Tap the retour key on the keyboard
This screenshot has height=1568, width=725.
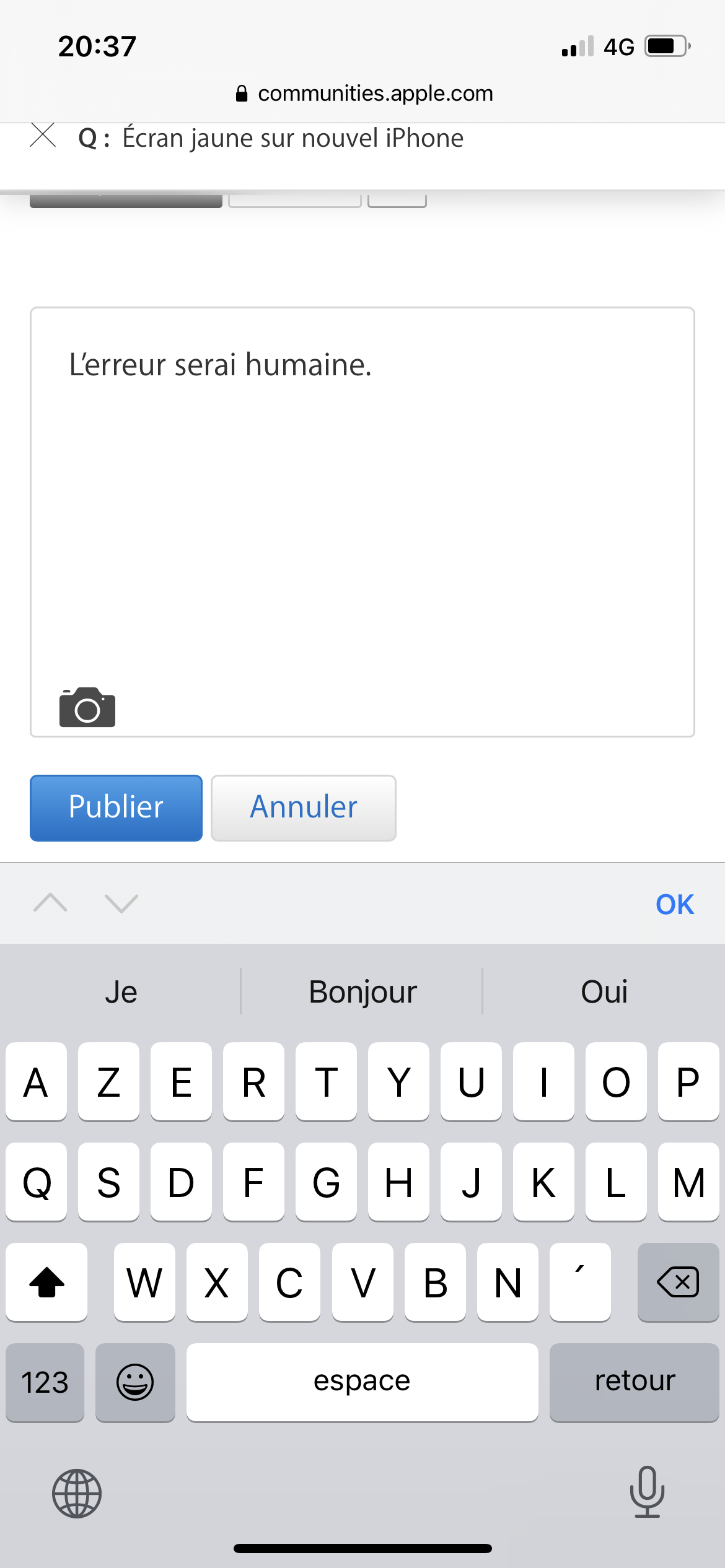tap(634, 1382)
